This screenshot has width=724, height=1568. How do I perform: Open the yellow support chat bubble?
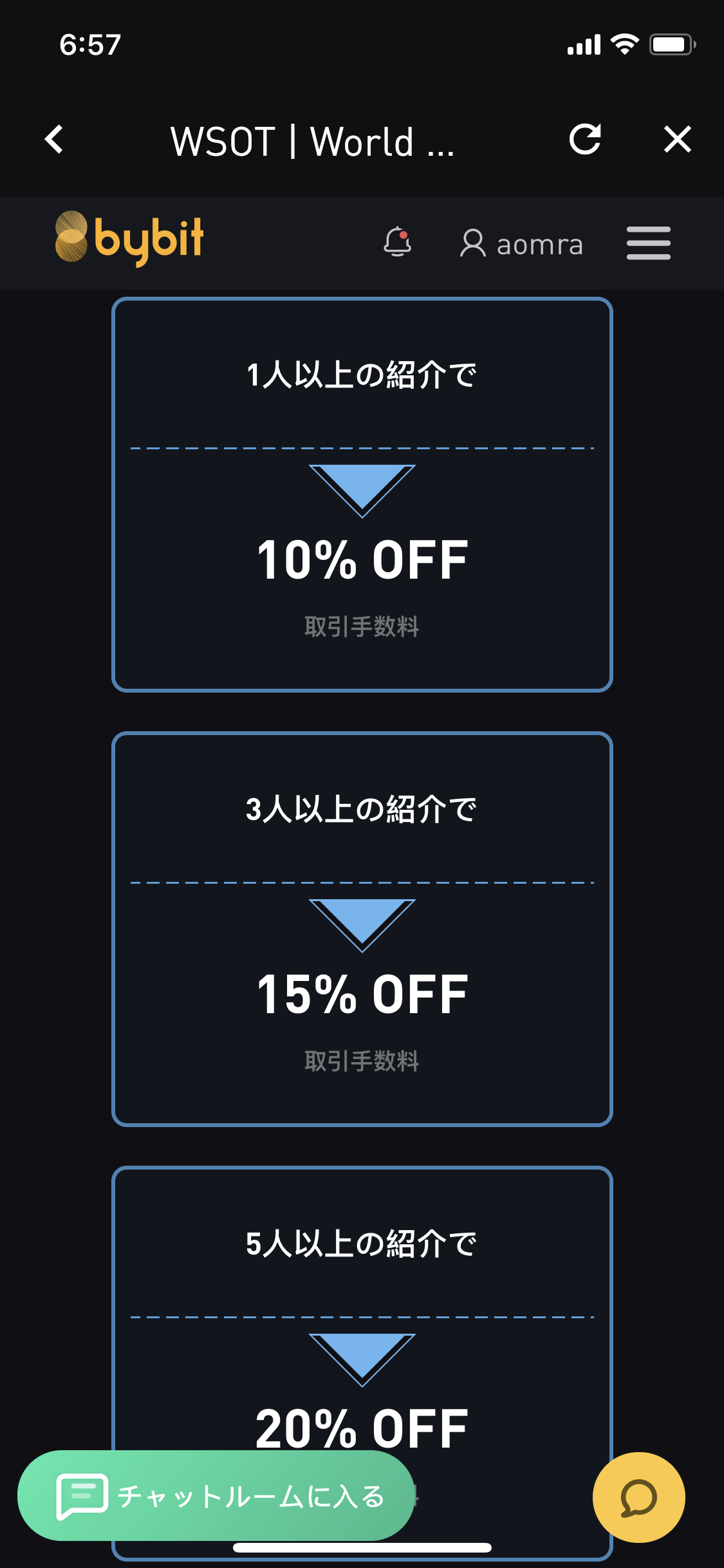tap(638, 1497)
